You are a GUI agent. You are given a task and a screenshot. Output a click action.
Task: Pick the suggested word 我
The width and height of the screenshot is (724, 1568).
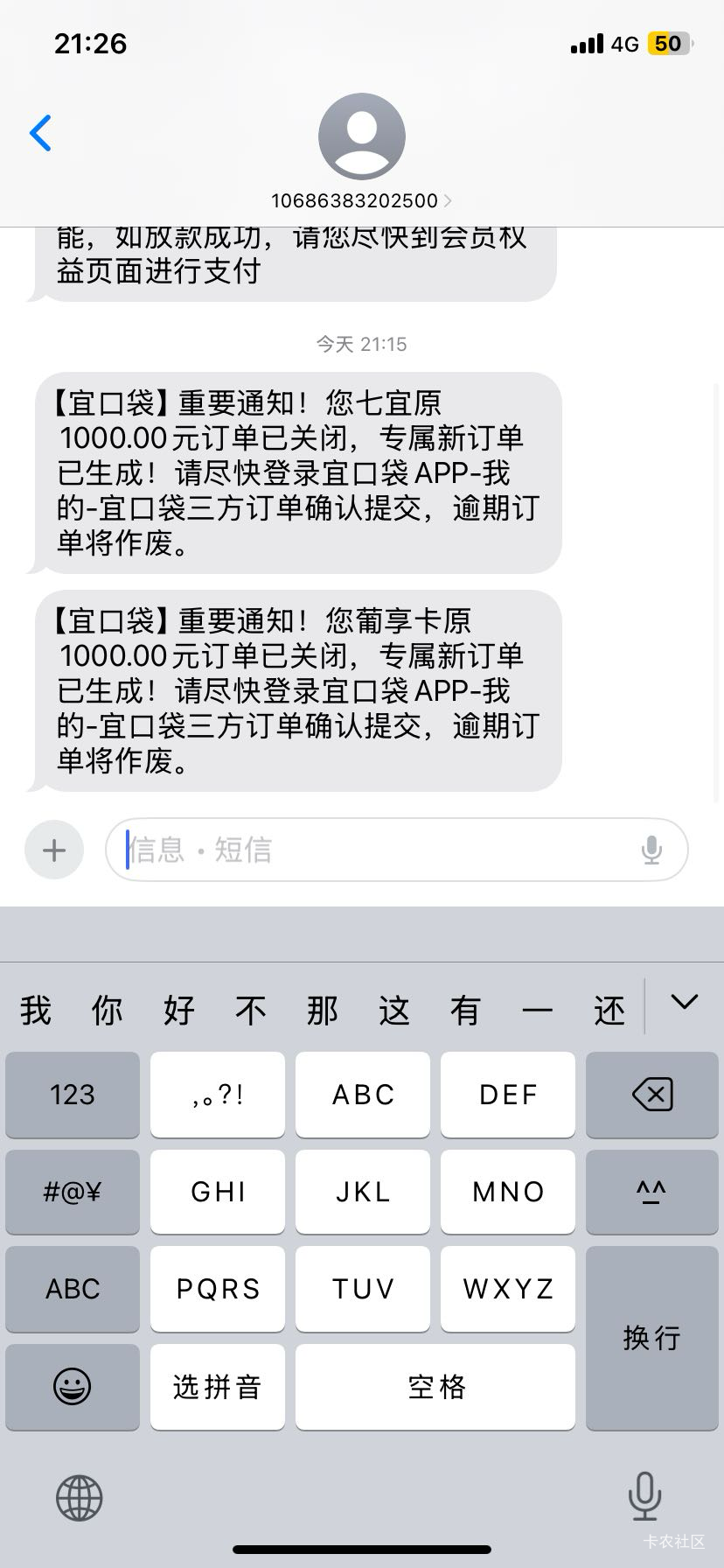point(36,1011)
